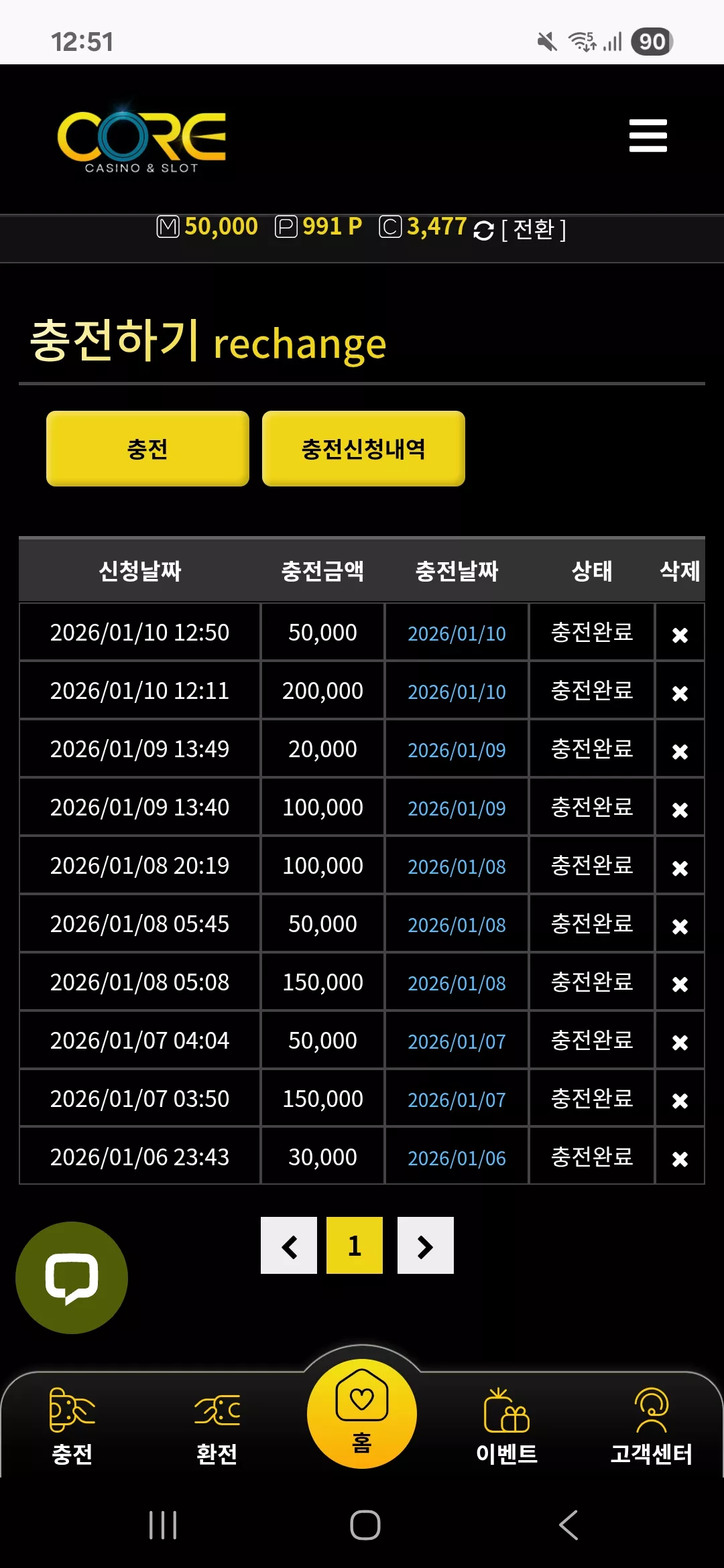
Task: Open 충전신청내역 history
Action: coord(363,448)
